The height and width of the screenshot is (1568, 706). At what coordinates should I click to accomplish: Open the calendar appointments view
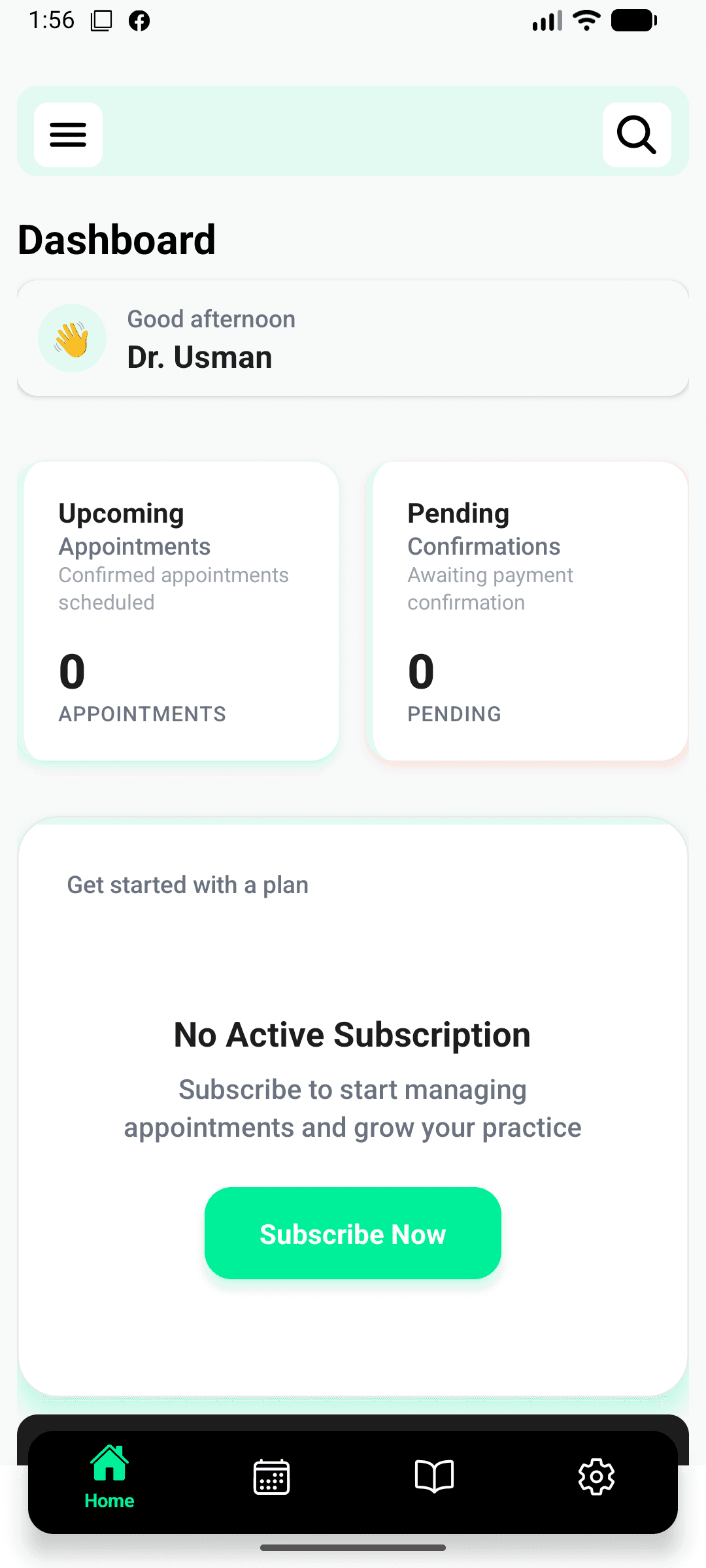[x=271, y=1477]
